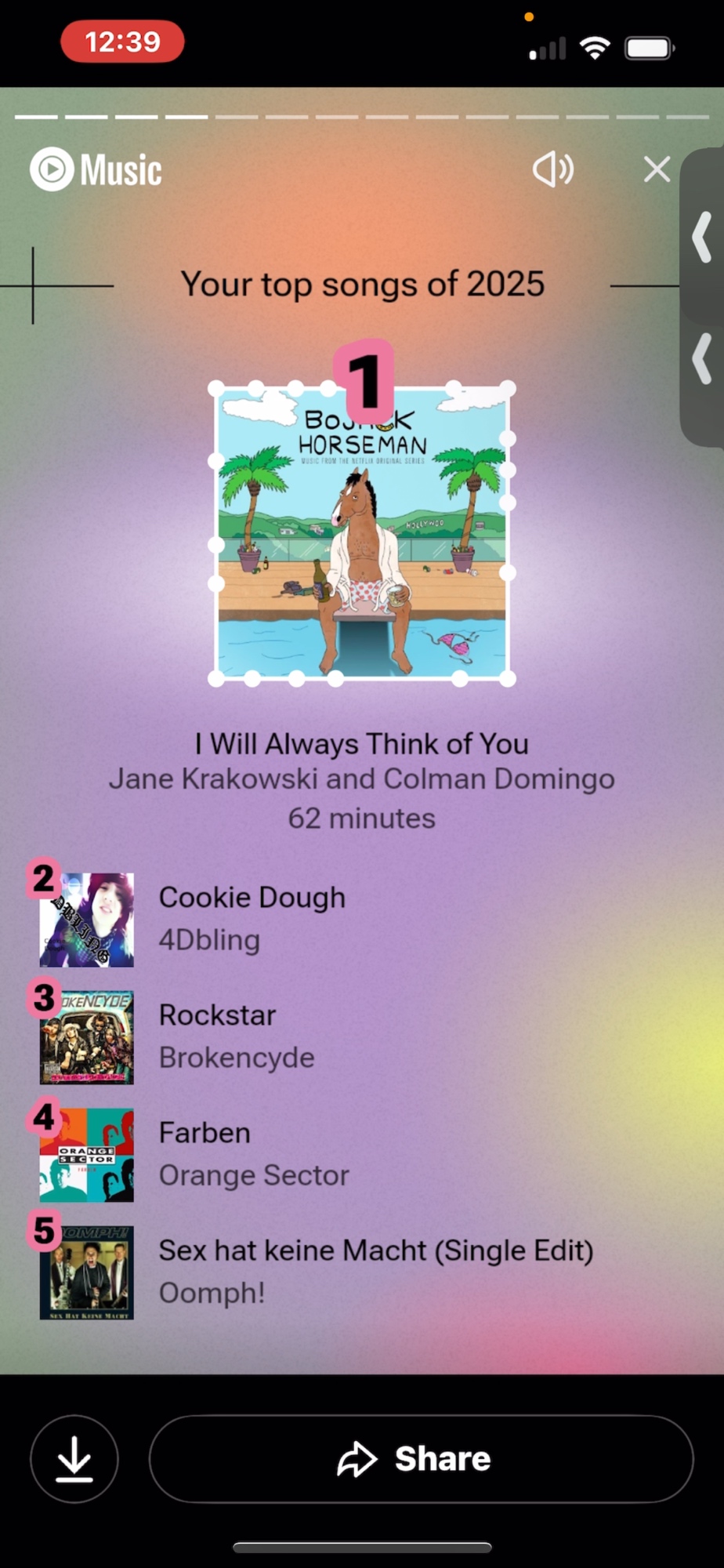The width and height of the screenshot is (724, 1568).
Task: Mute the recap audio
Action: coord(553,169)
